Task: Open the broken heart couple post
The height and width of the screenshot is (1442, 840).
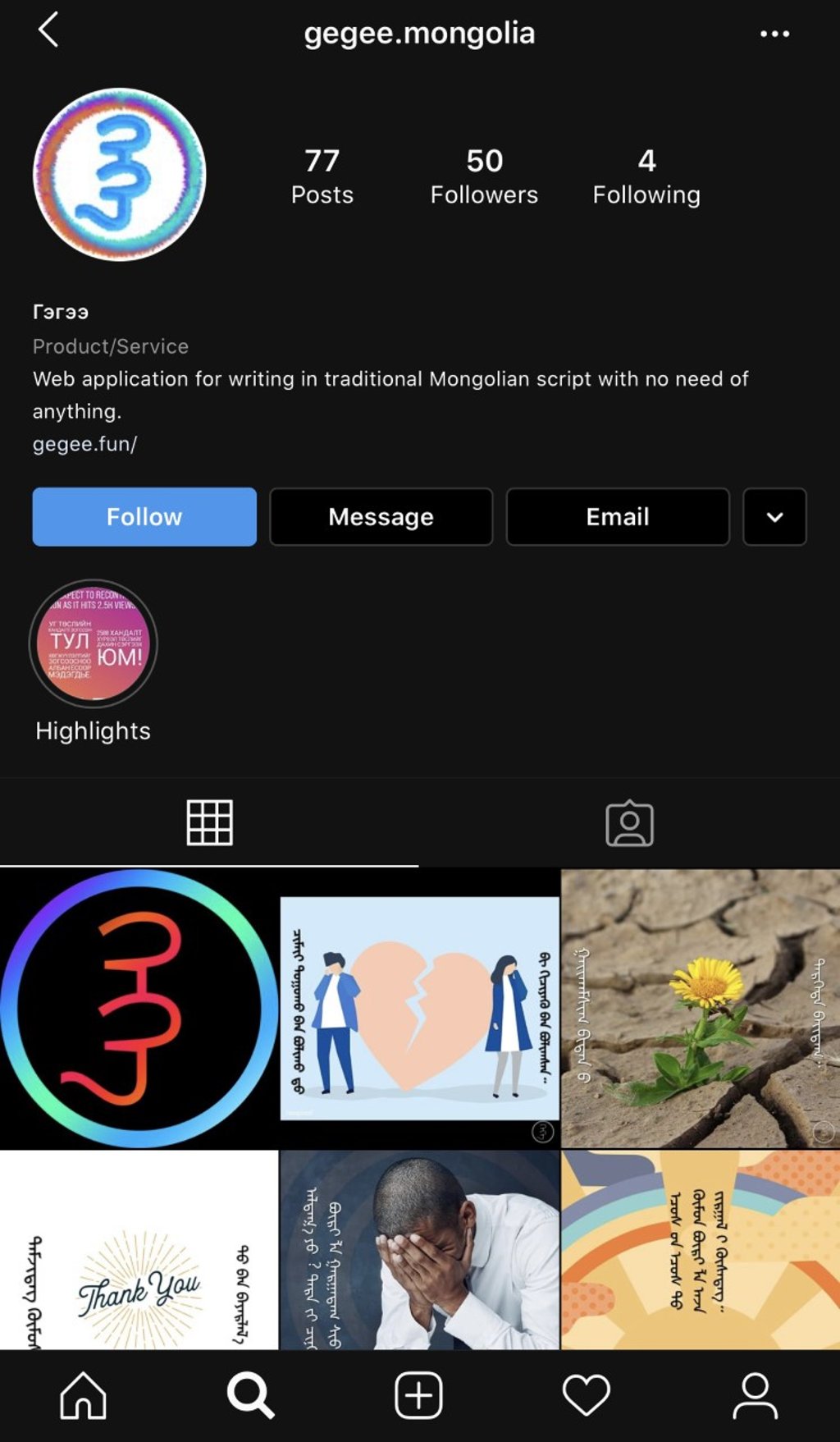Action: [x=419, y=1008]
